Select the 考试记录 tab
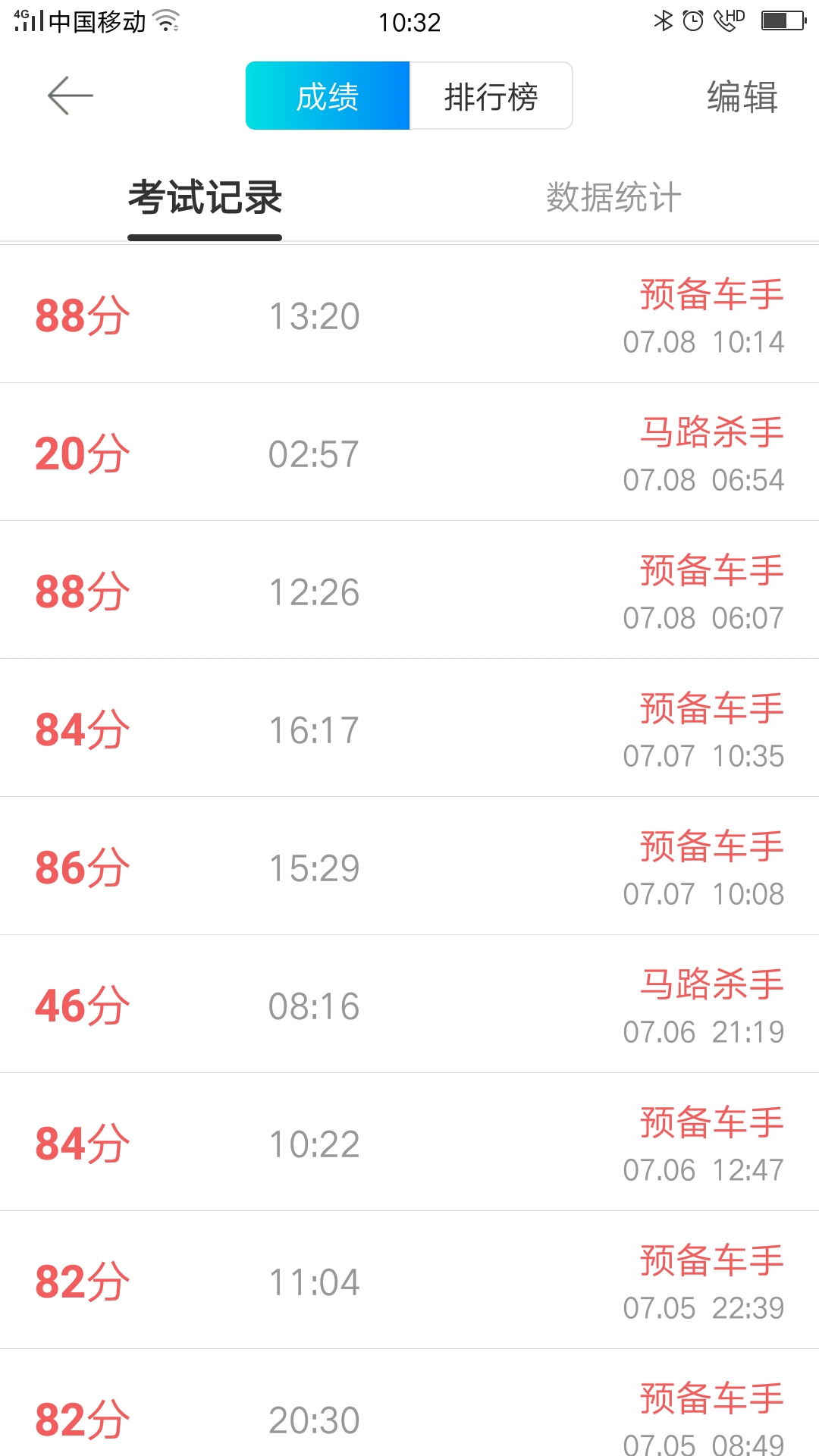This screenshot has height=1456, width=819. tap(205, 198)
